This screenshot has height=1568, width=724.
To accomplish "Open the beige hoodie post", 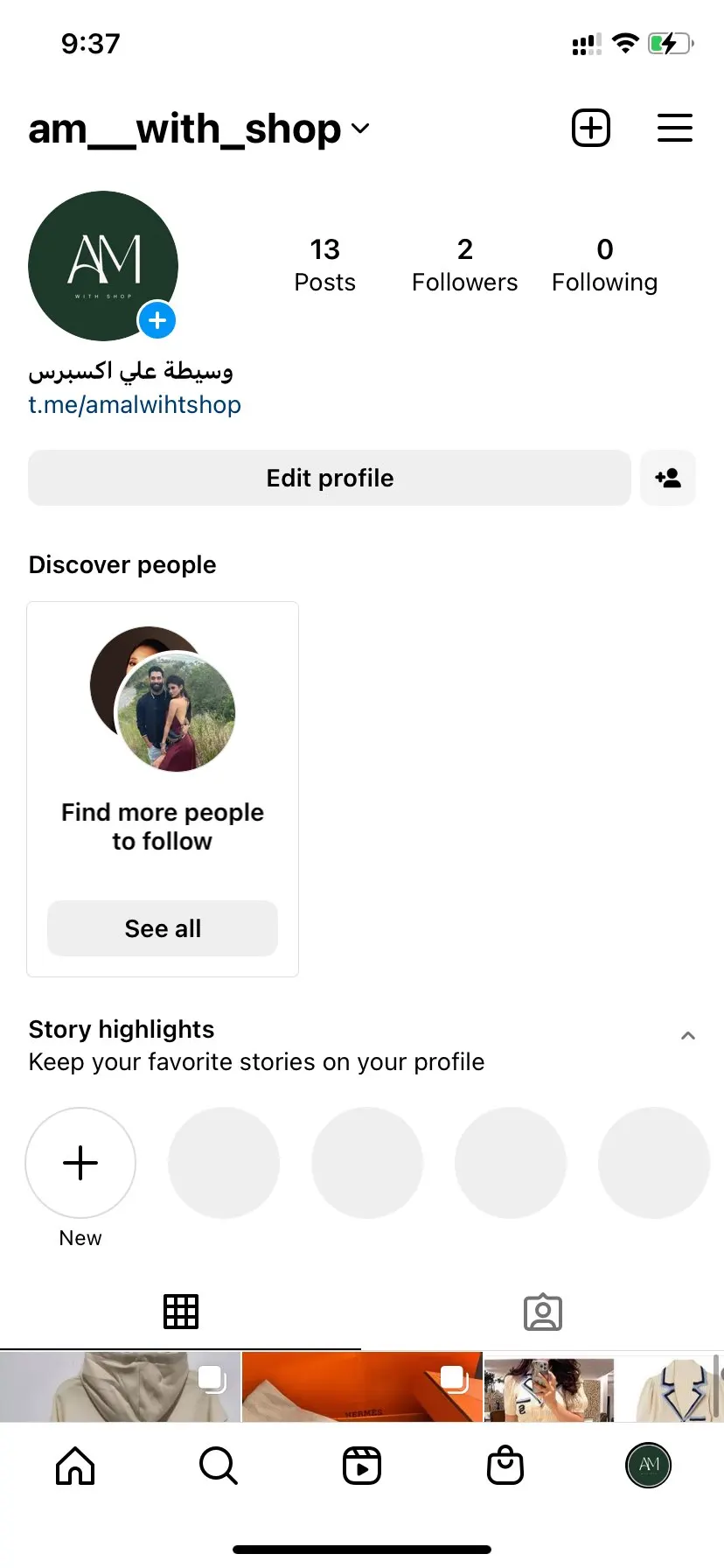I will 120,1387.
